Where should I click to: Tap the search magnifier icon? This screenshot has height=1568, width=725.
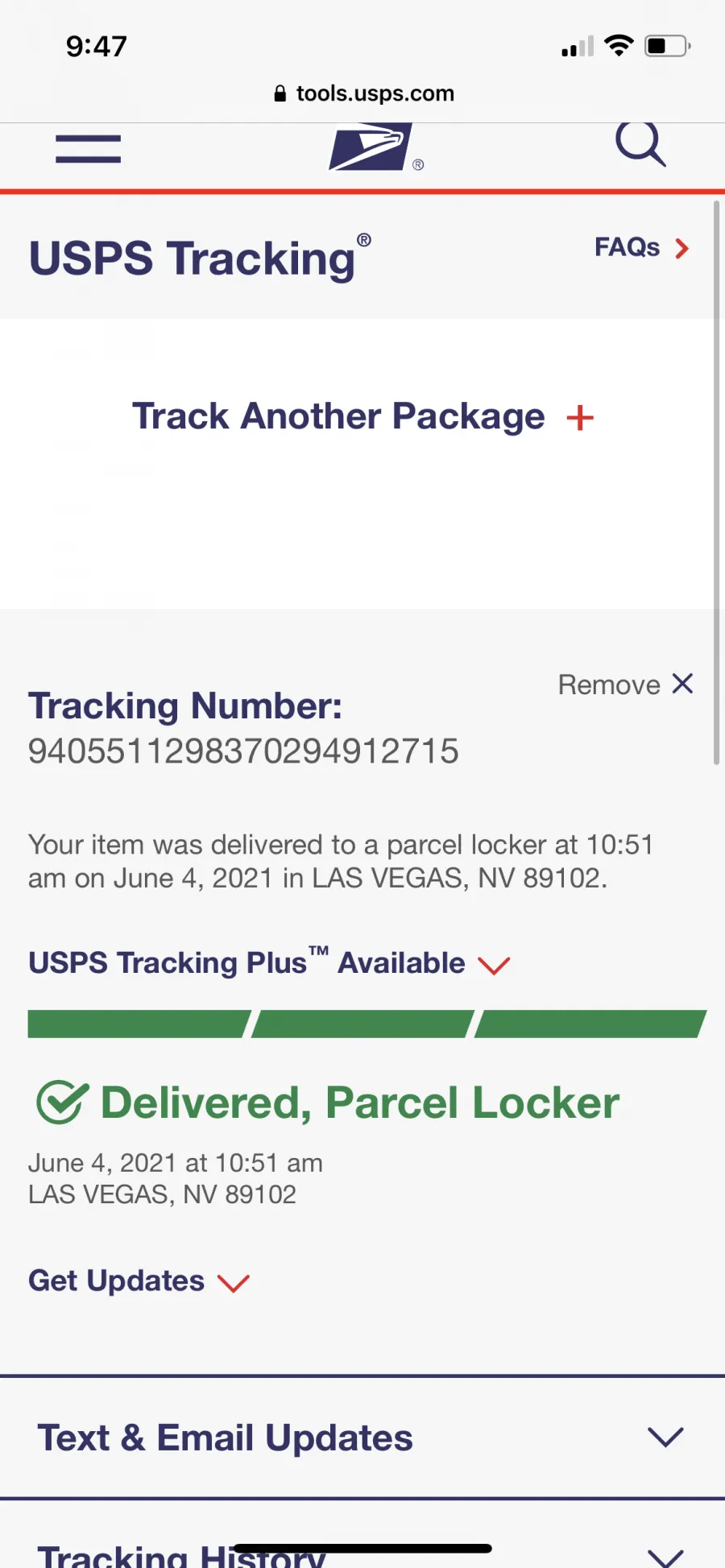[x=640, y=144]
